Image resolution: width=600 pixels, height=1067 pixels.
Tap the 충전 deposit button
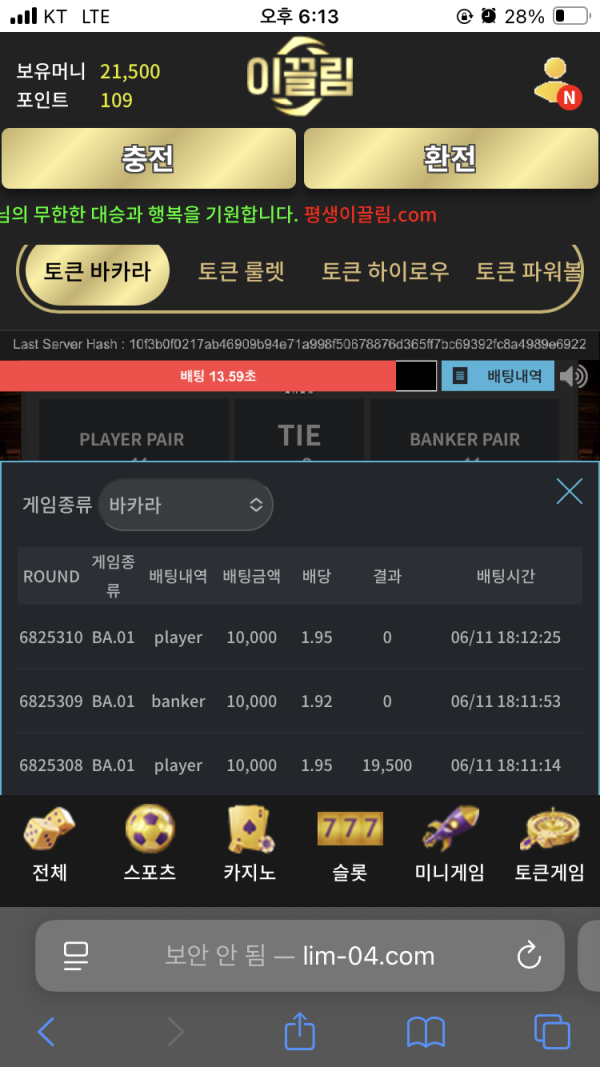(x=148, y=158)
